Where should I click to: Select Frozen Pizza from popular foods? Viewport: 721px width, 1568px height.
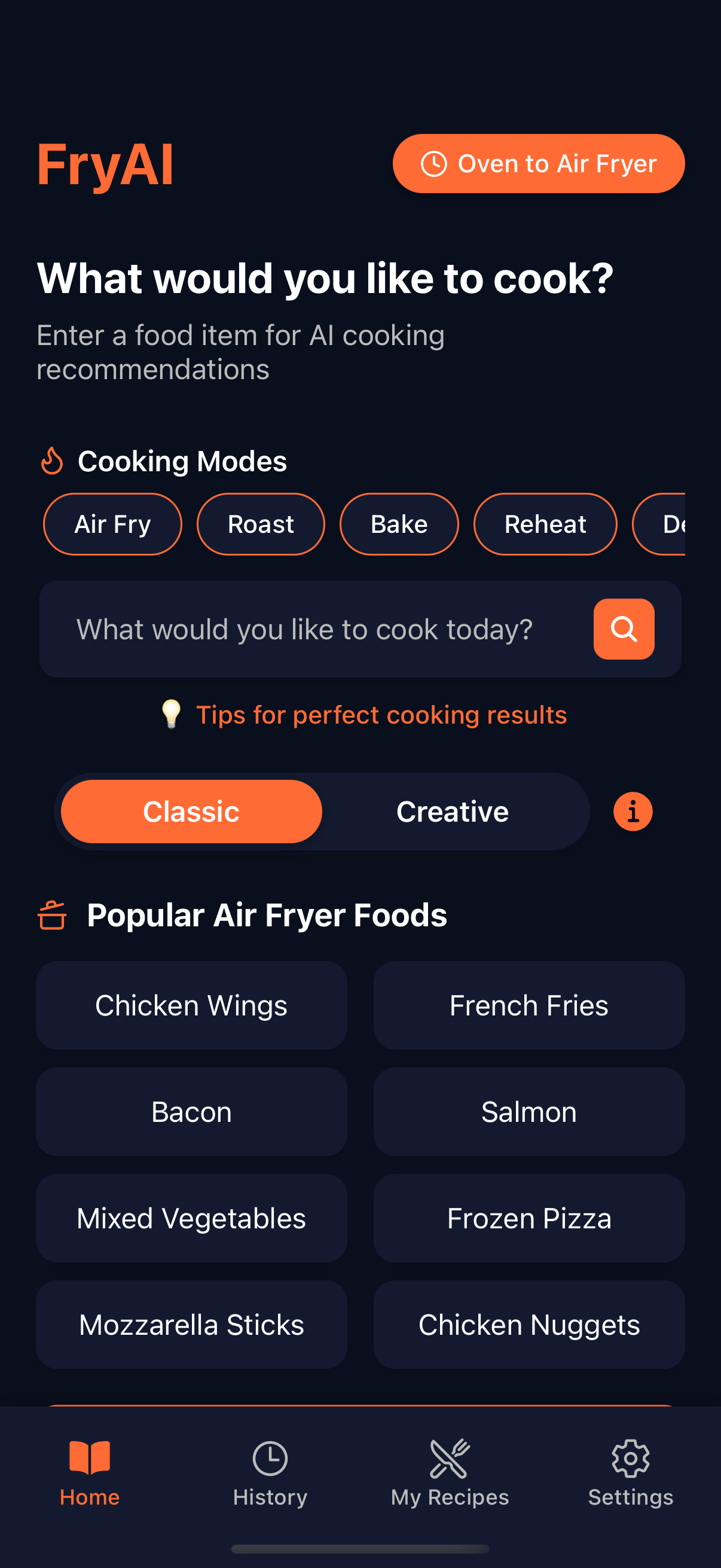click(528, 1218)
